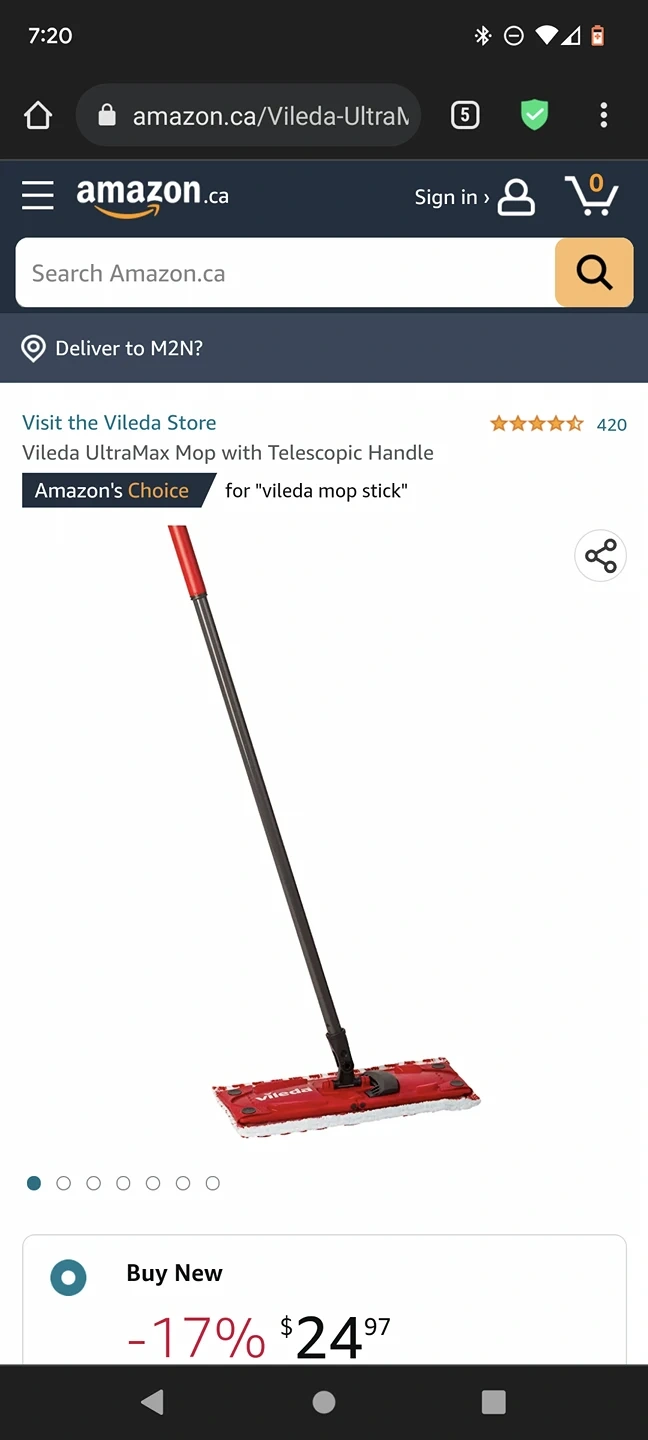The image size is (648, 1440).
Task: Tap the Amazon's Choice badge
Action: pos(112,490)
